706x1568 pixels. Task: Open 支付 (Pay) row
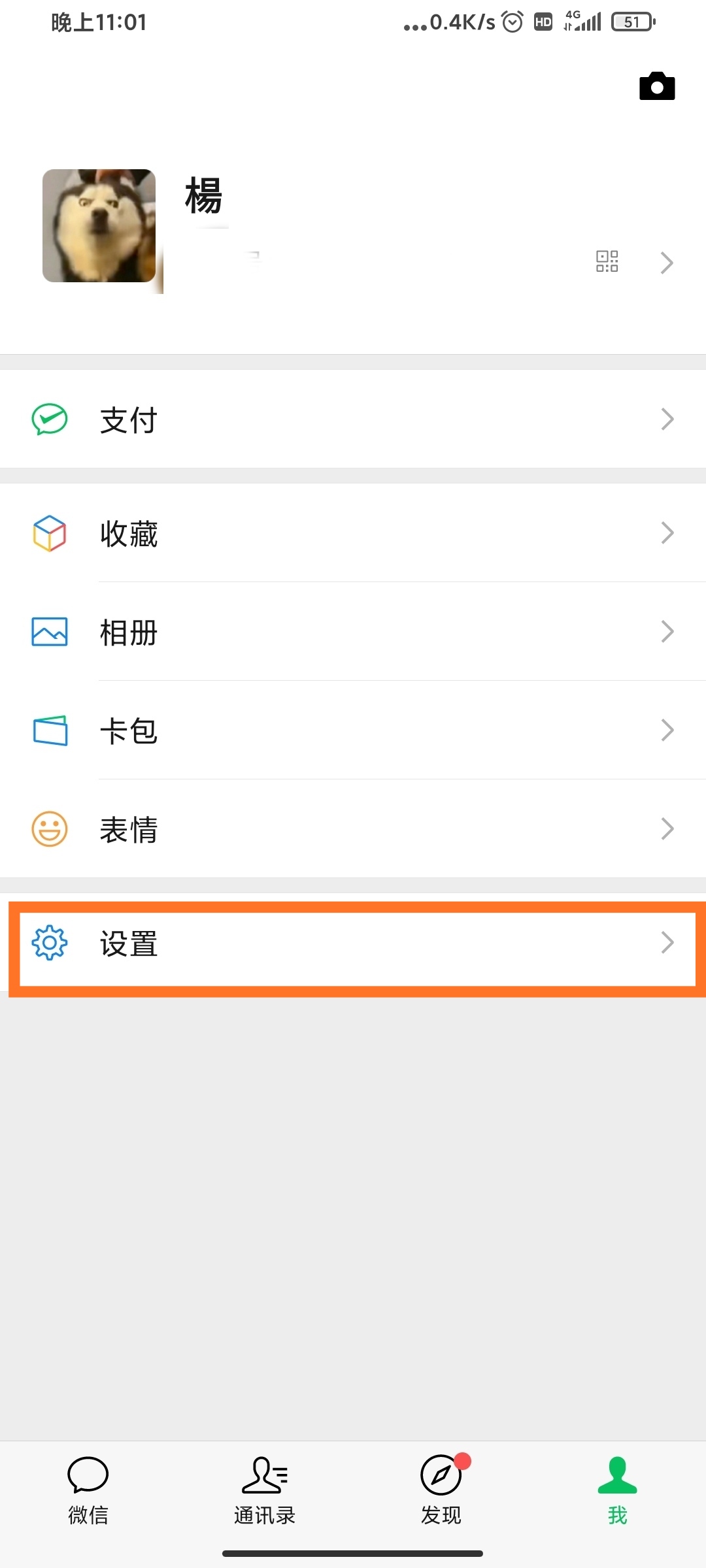(353, 419)
